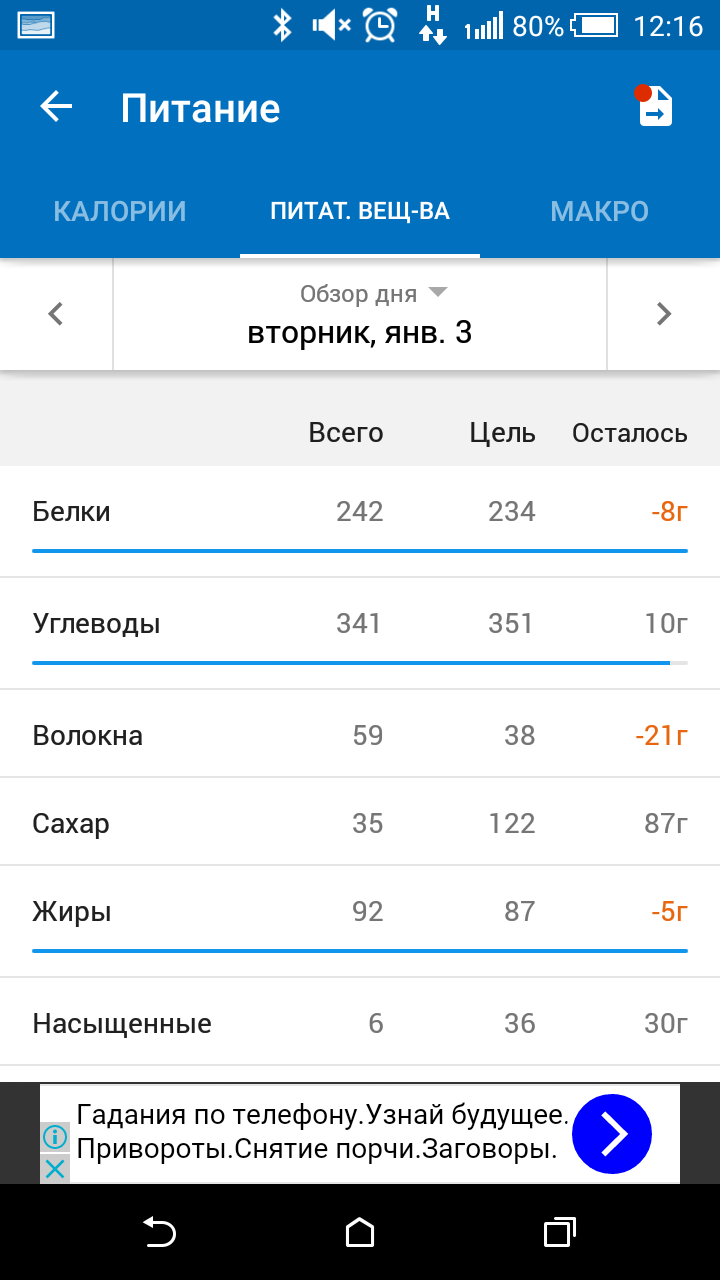Image resolution: width=720 pixels, height=1280 pixels.
Task: Go to the previous day
Action: pos(56,314)
